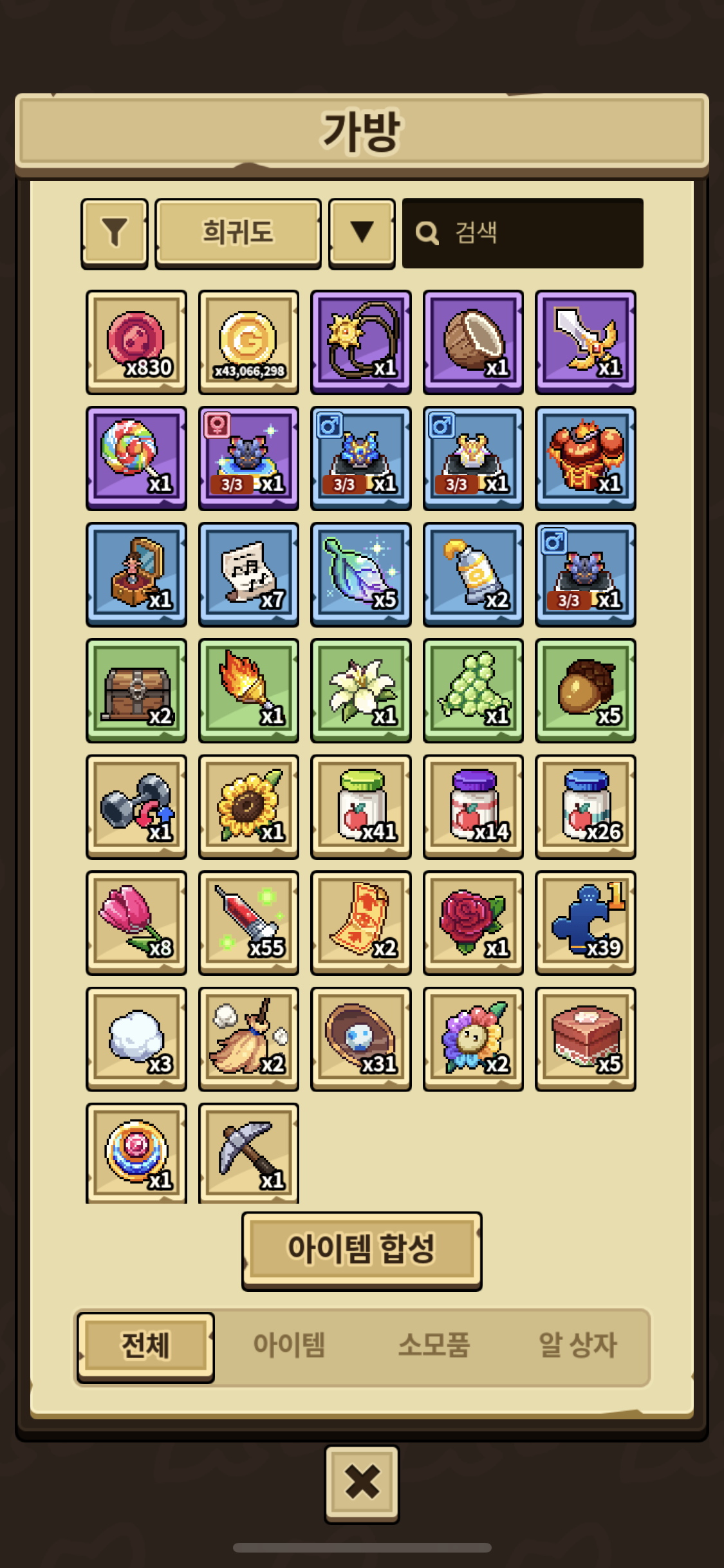Open the red flame armor item
Screen dimensions: 724x1568
[586, 458]
